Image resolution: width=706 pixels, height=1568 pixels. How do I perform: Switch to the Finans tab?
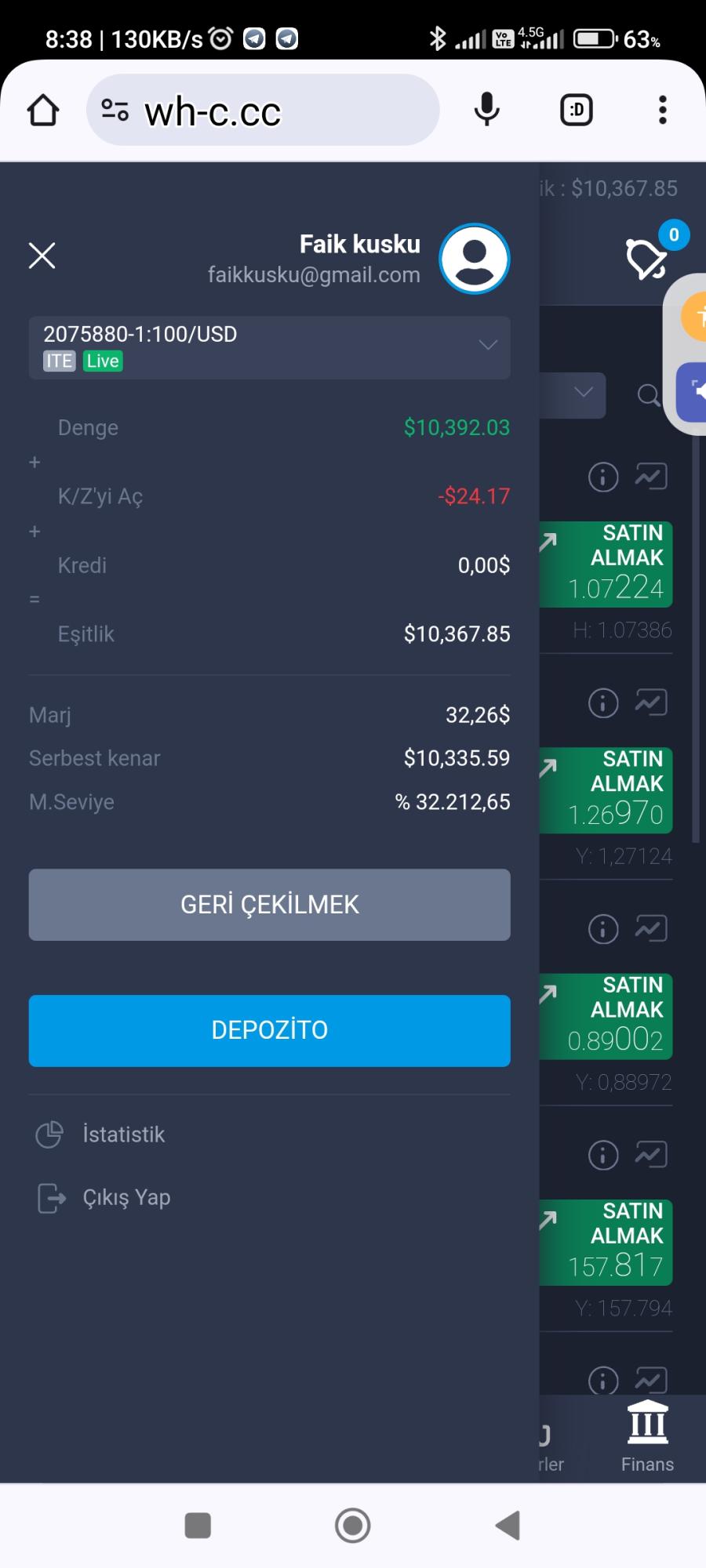pos(648,1435)
